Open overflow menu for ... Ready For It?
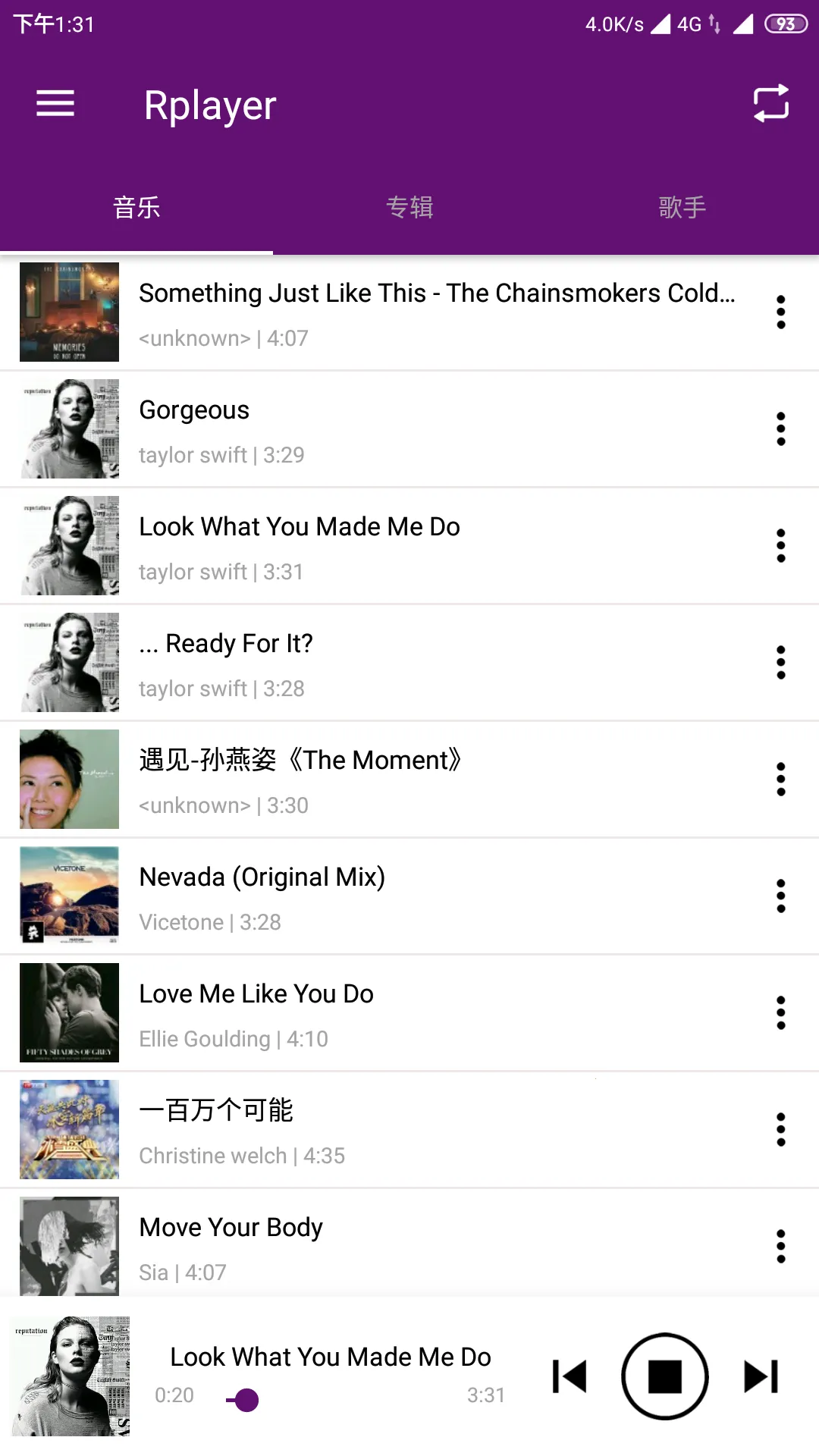Screen dimensions: 819x1456 pyautogui.click(x=780, y=662)
